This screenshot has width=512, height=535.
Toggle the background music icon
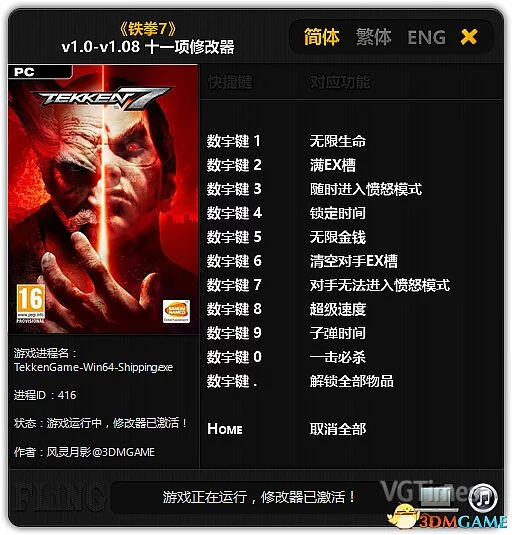coord(483,496)
